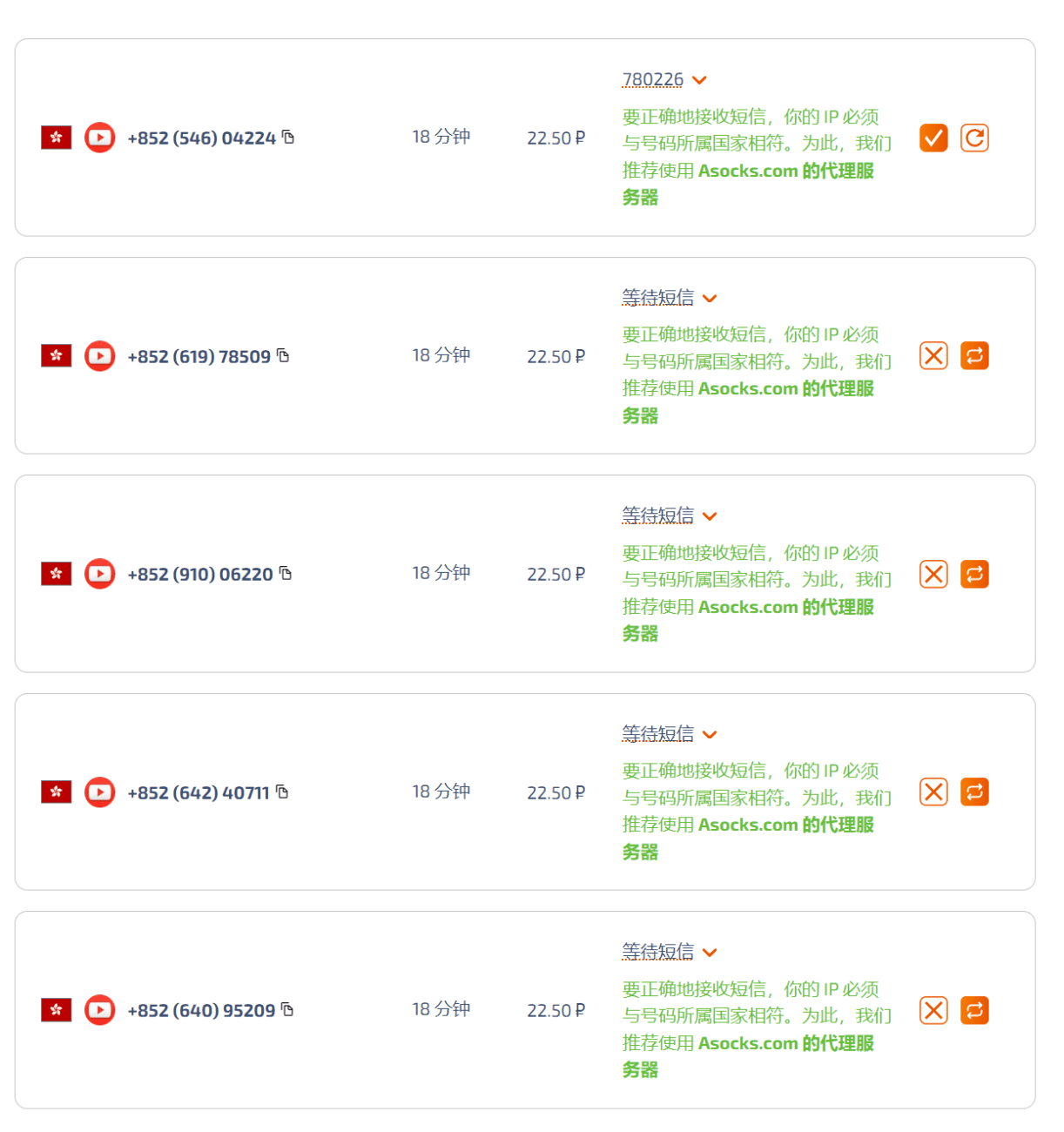Open the Asocks.com link in the first card
The width and height of the screenshot is (1064, 1132).
747,170
